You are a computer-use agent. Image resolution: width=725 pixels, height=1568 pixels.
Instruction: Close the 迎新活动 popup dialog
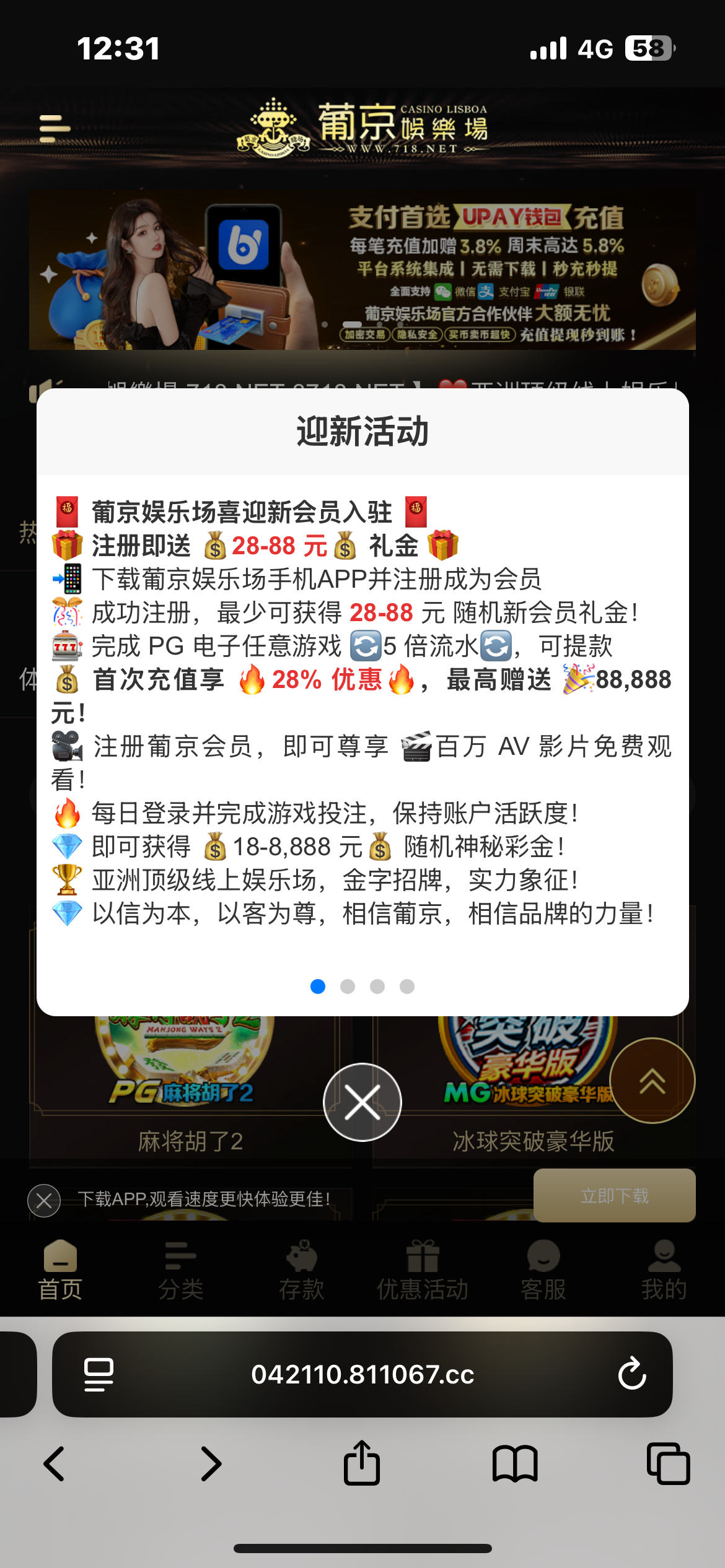coord(362,1102)
